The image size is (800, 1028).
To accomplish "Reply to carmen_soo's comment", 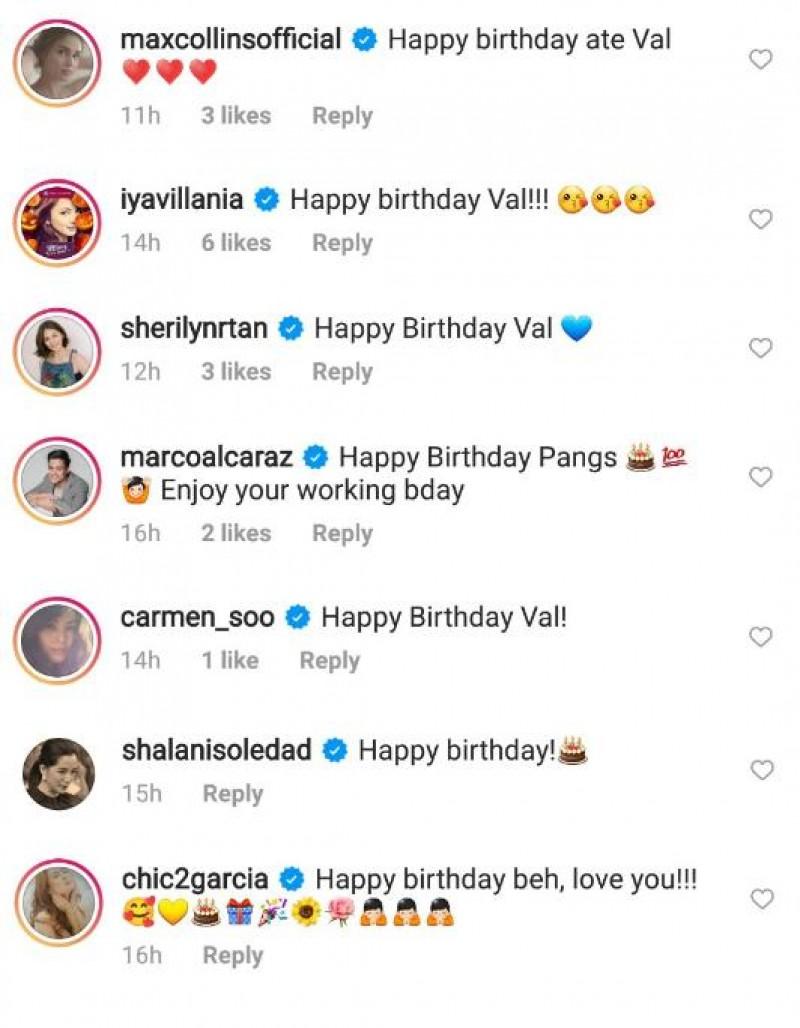I will (x=330, y=661).
